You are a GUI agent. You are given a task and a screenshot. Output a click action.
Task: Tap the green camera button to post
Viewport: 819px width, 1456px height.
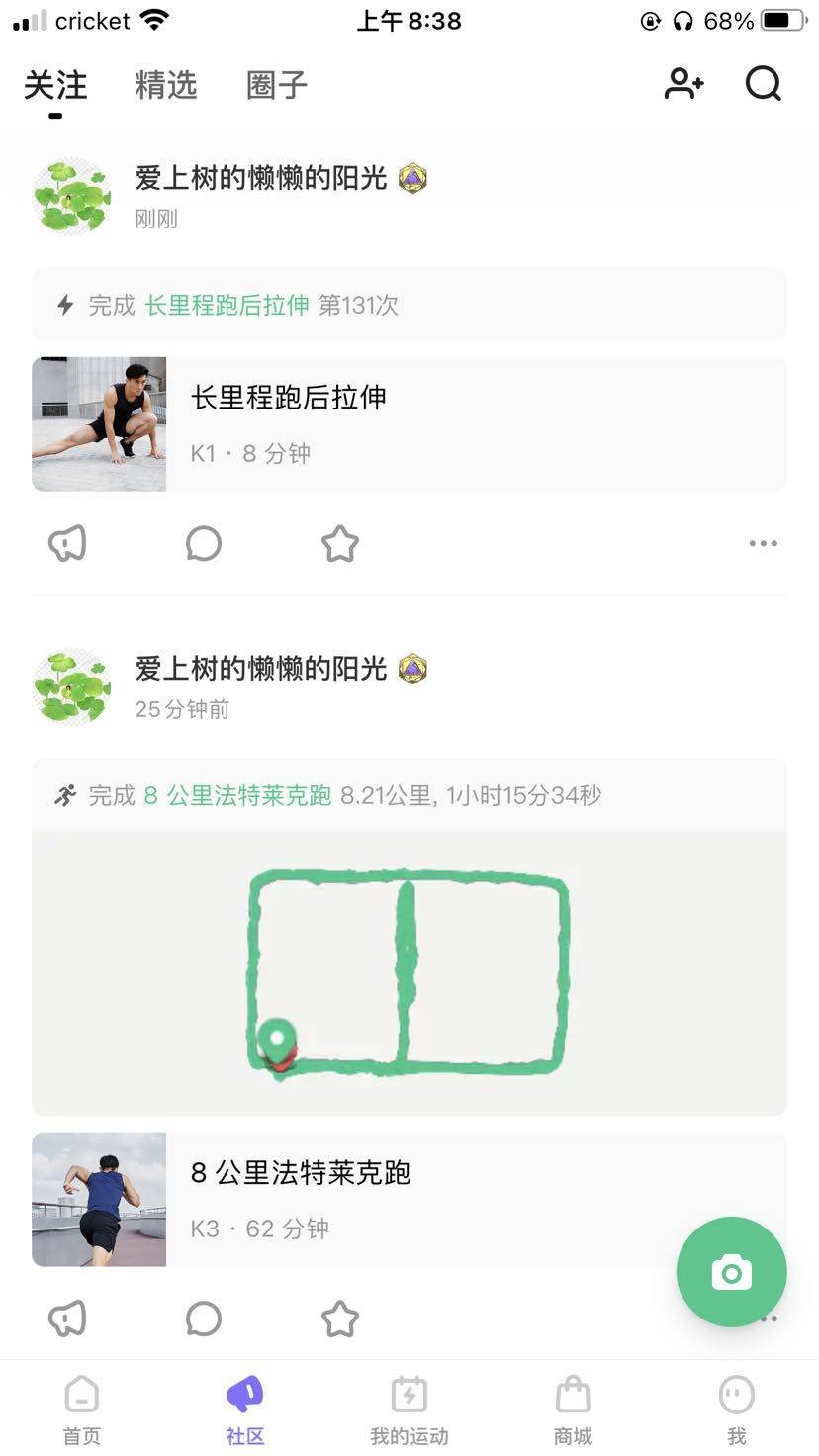(x=731, y=1272)
